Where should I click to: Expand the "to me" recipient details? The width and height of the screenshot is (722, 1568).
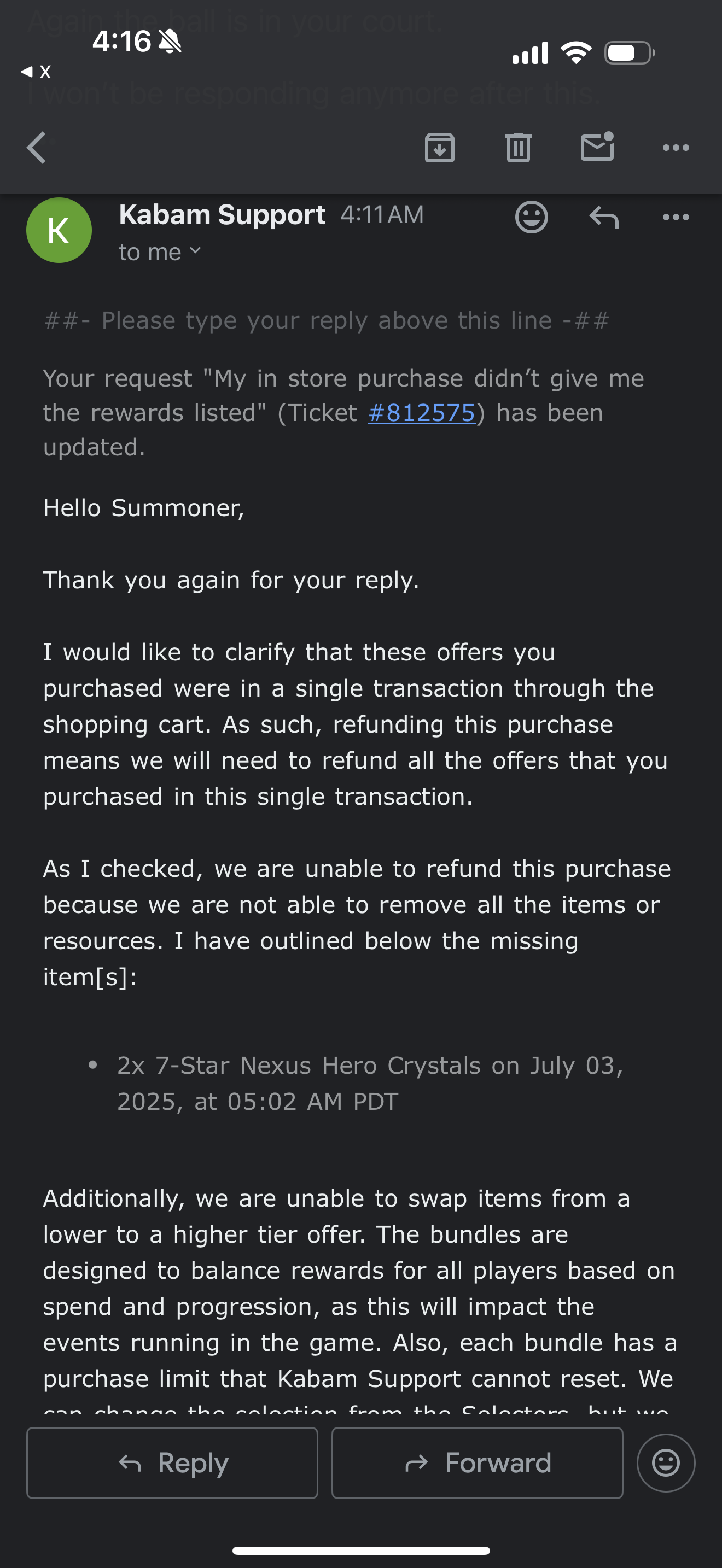[160, 252]
